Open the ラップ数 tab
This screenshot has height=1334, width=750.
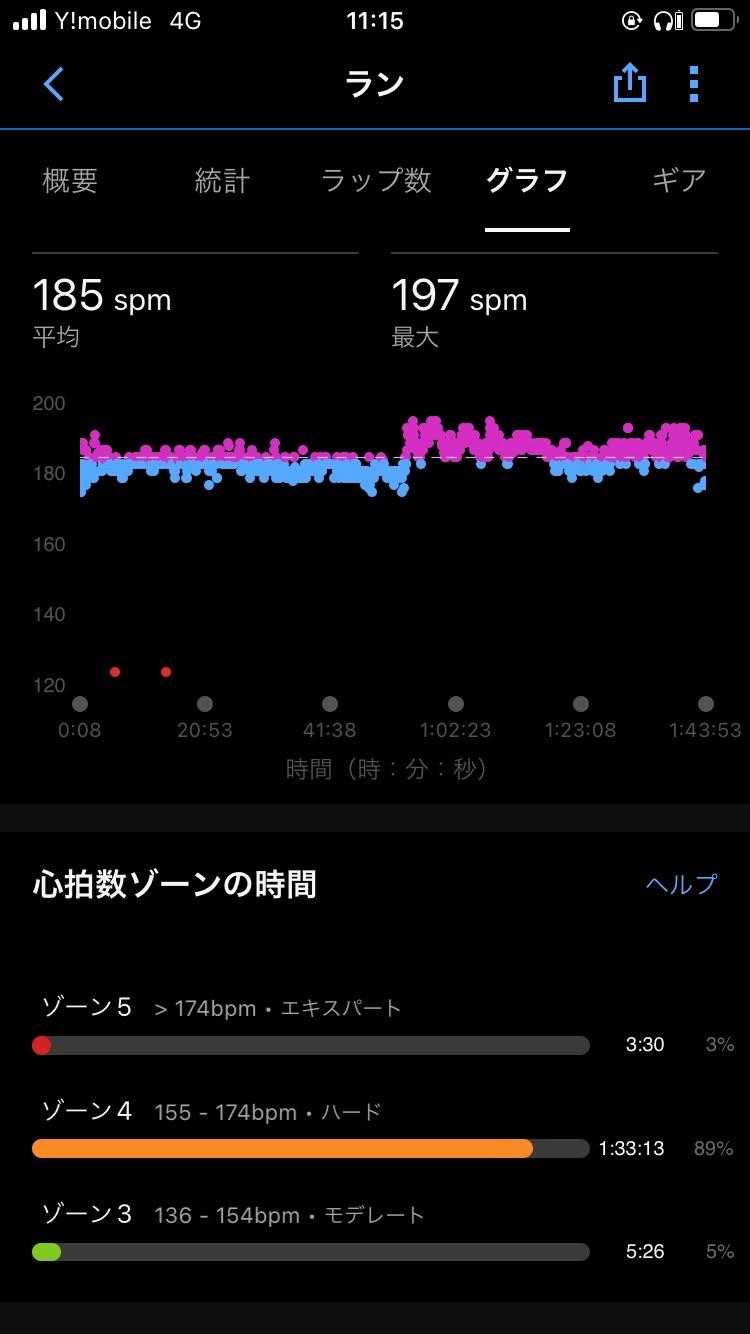376,181
